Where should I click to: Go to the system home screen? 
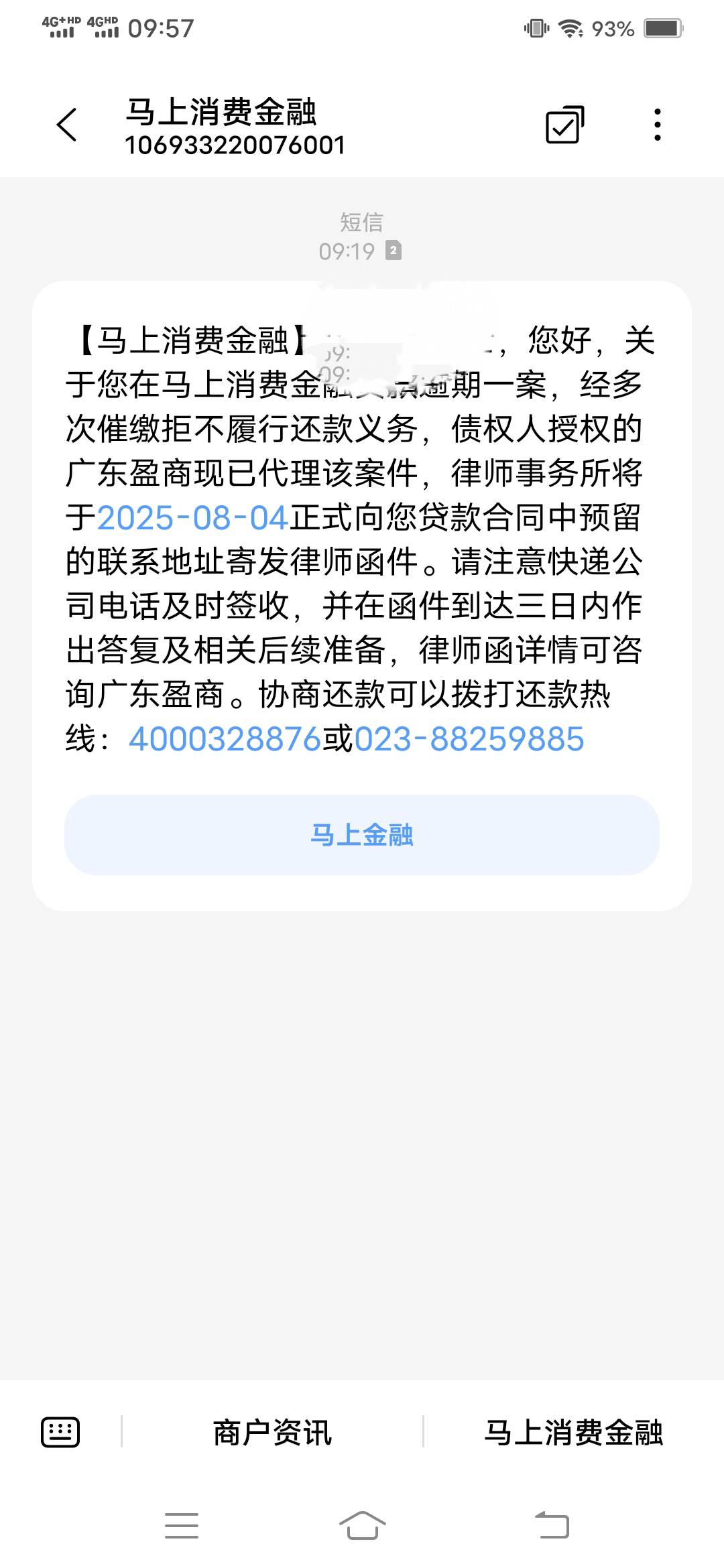coord(362,1525)
